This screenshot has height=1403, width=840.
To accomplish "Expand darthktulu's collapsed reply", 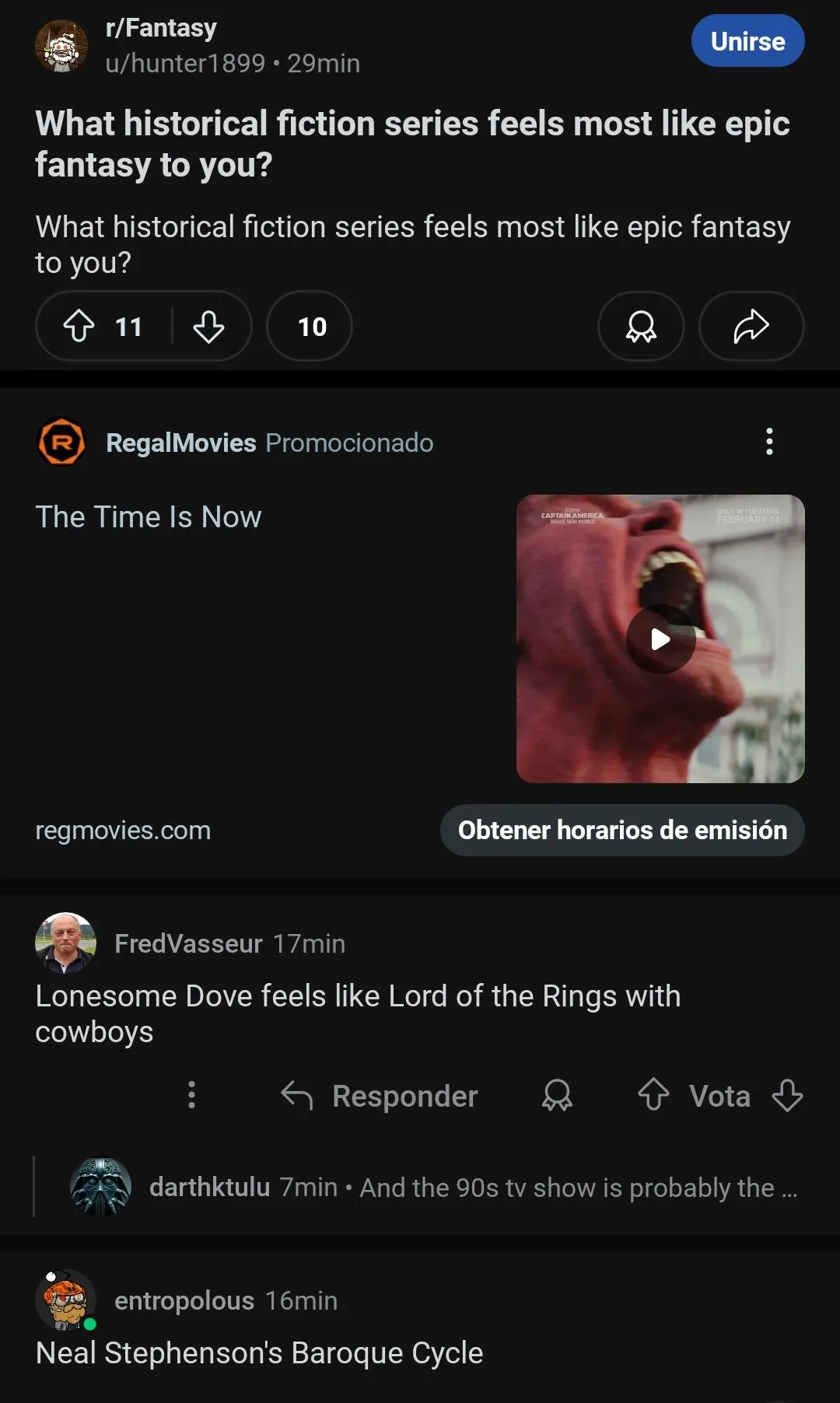I will (x=472, y=1188).
